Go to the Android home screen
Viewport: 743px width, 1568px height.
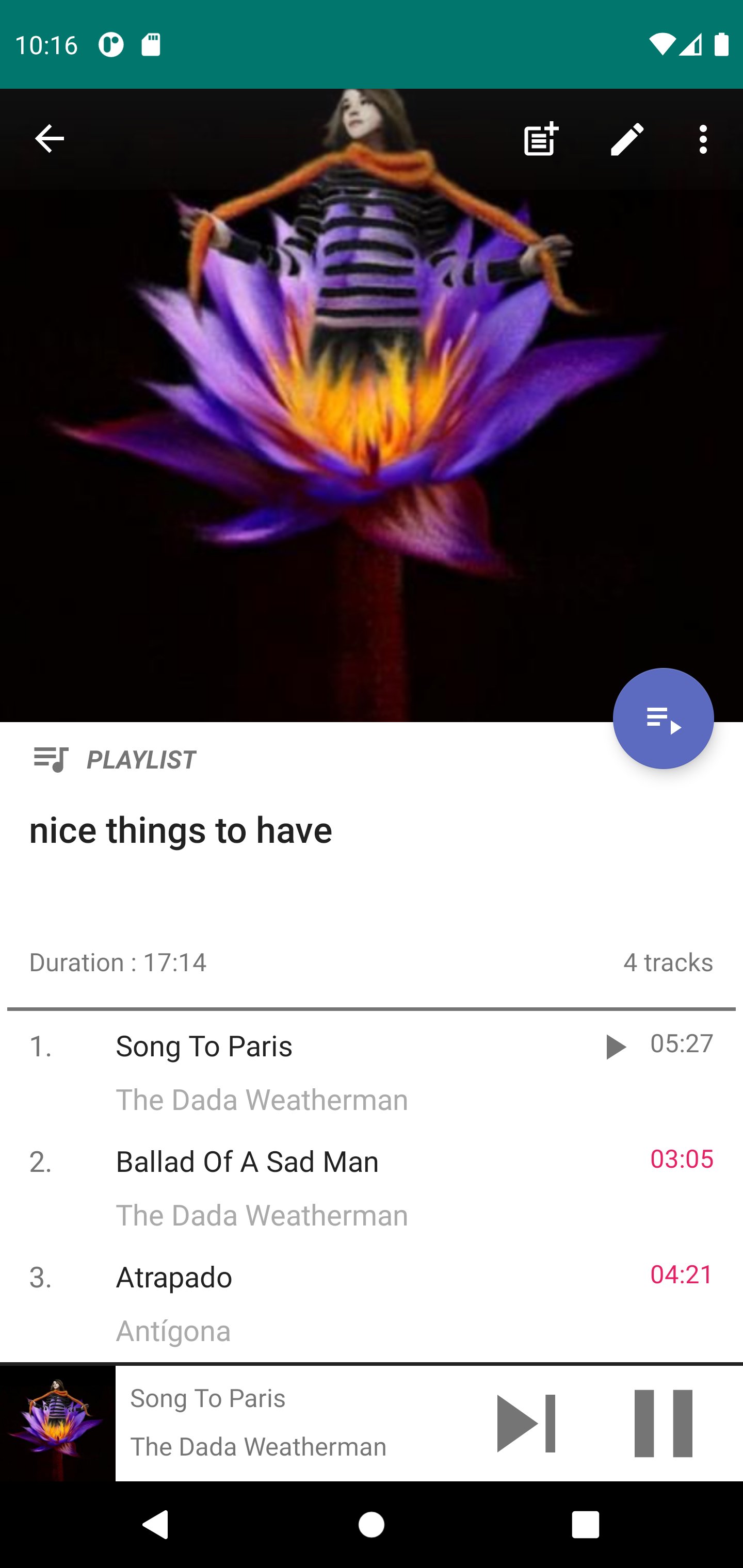(x=371, y=1525)
